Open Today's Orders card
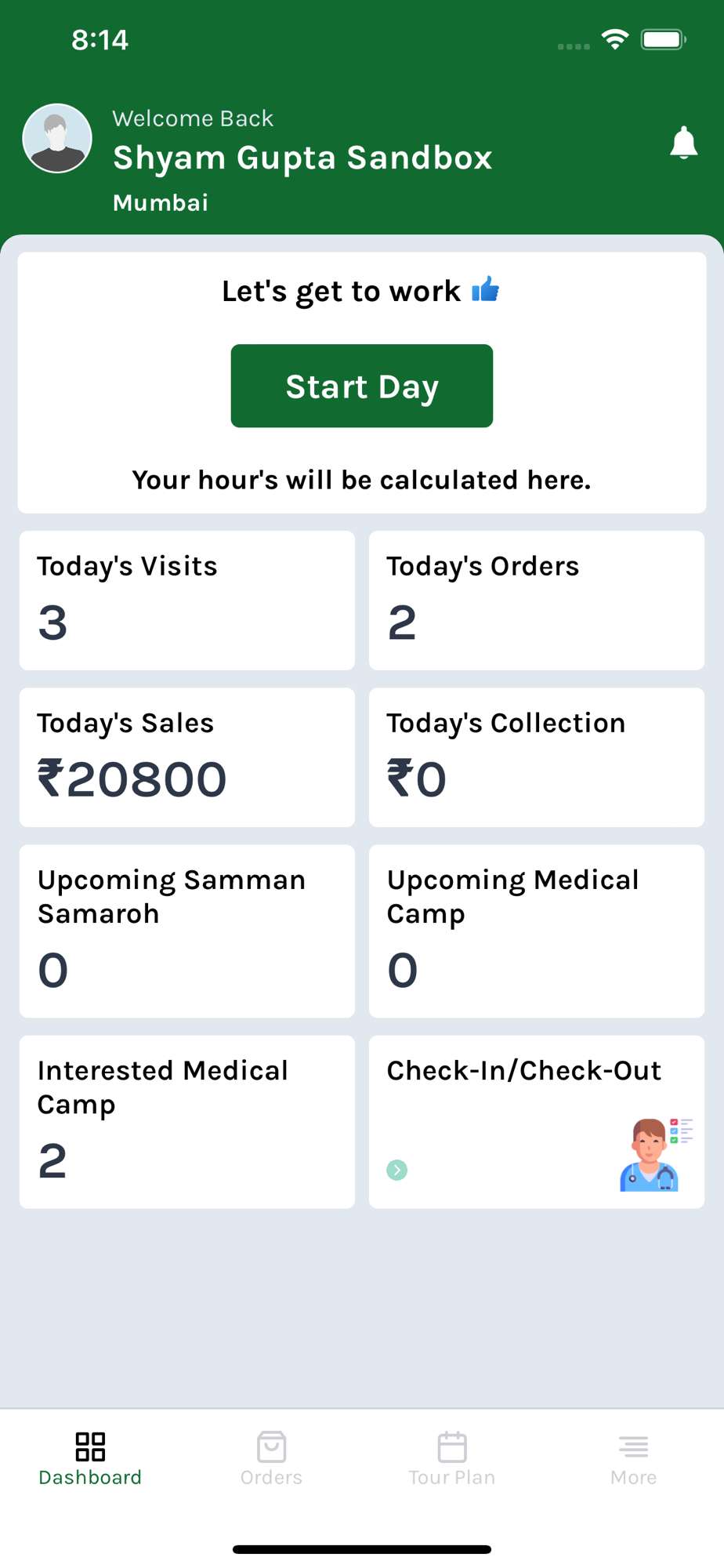Viewport: 724px width, 1568px height. click(536, 601)
